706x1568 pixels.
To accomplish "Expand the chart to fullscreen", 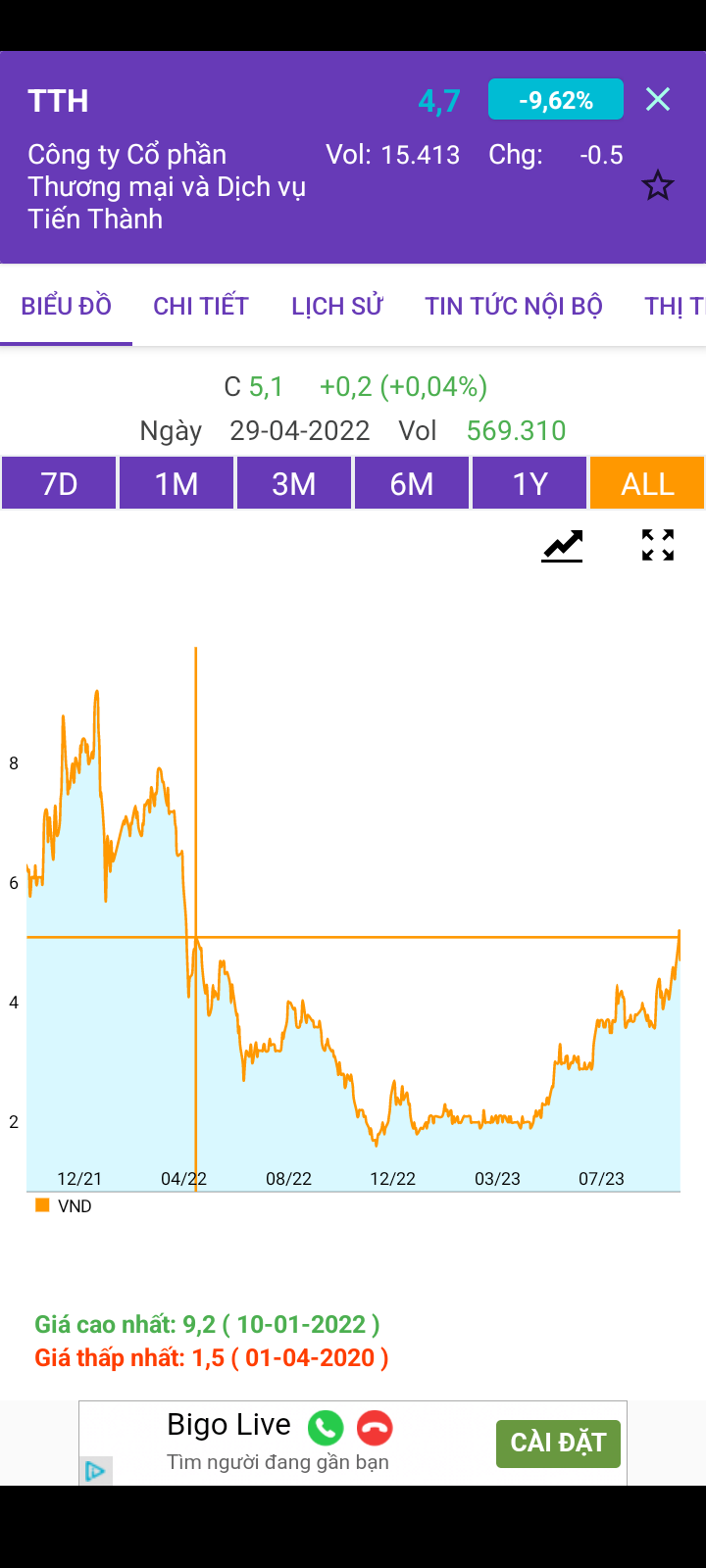I will point(658,545).
